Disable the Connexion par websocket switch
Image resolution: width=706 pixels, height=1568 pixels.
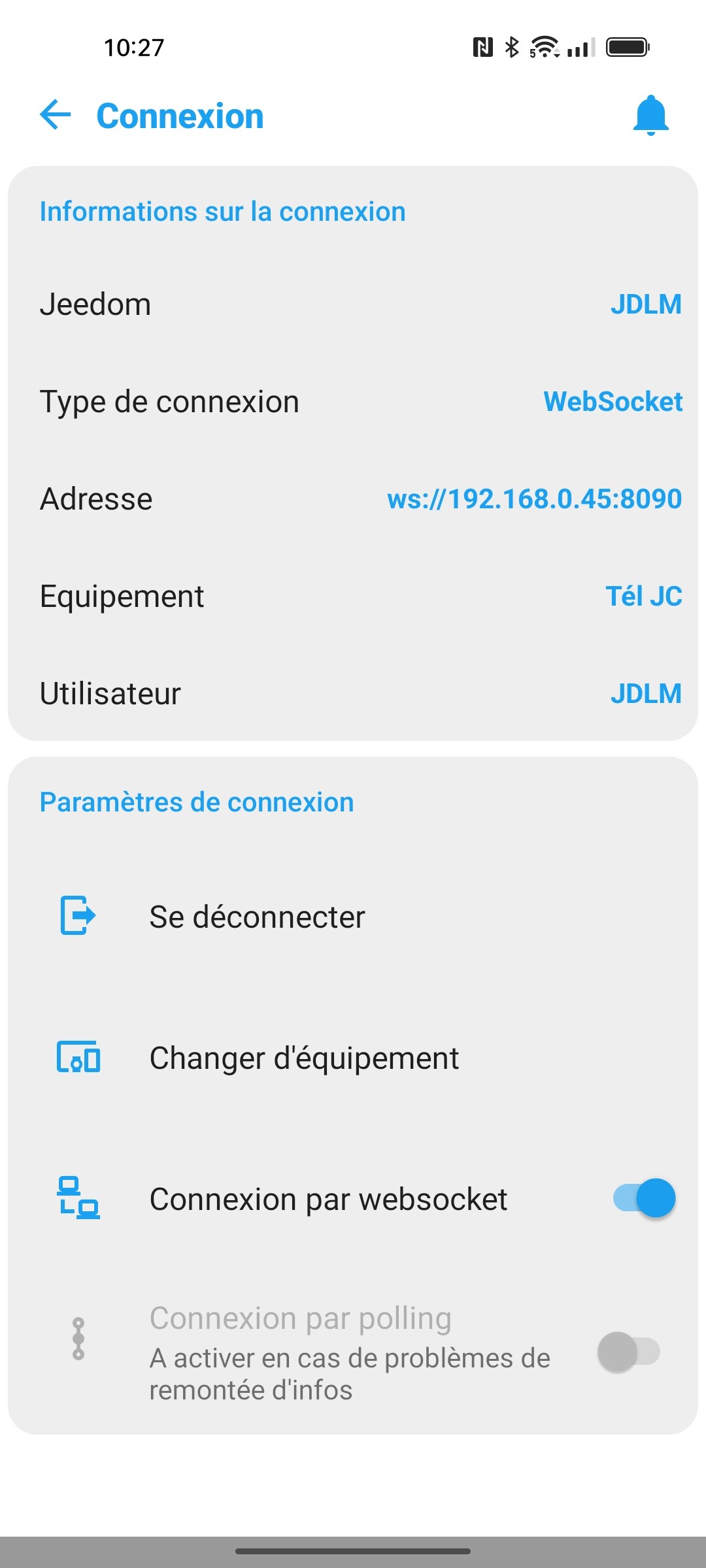[x=644, y=1198]
